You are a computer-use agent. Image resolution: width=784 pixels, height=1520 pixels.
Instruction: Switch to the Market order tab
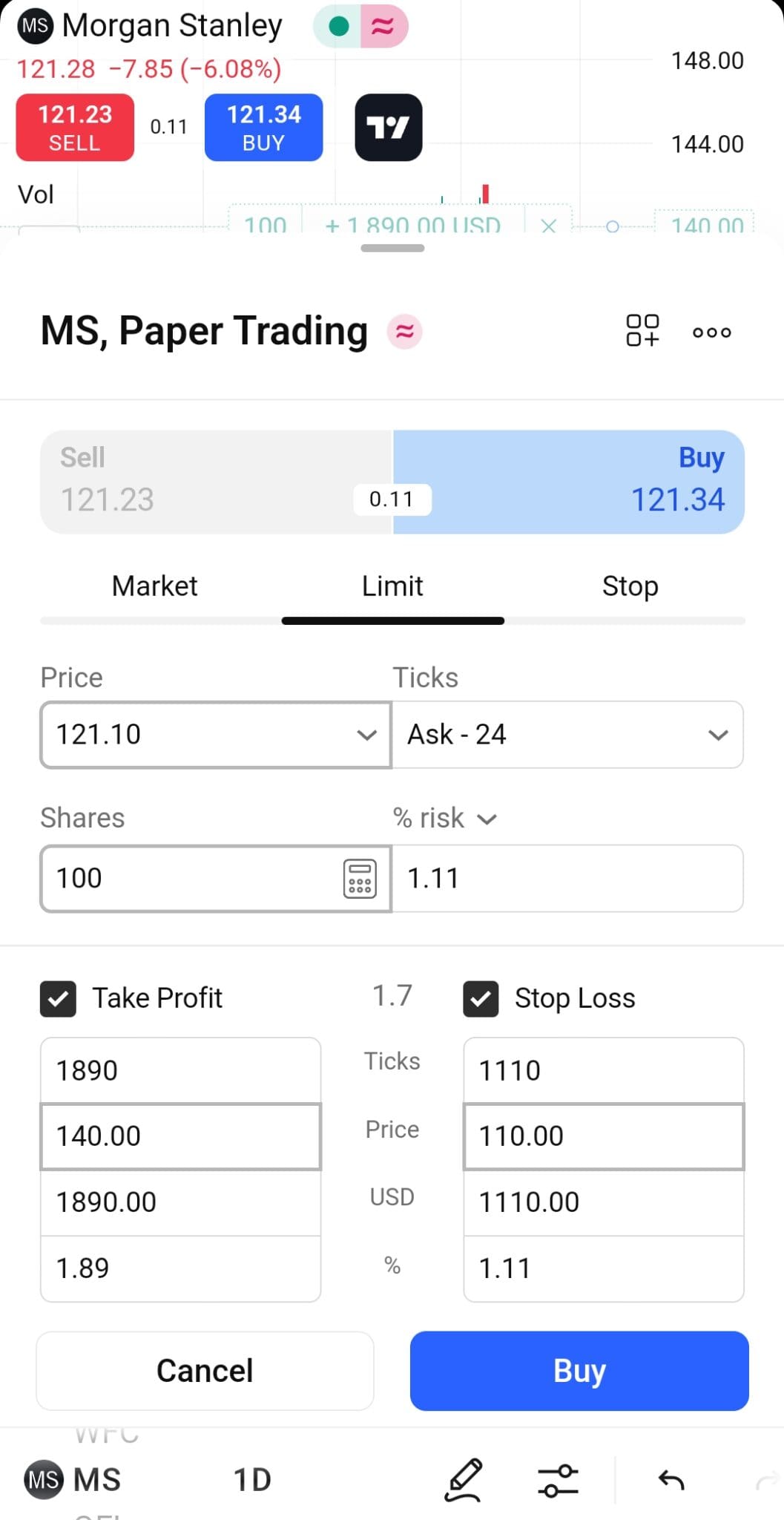click(x=154, y=586)
